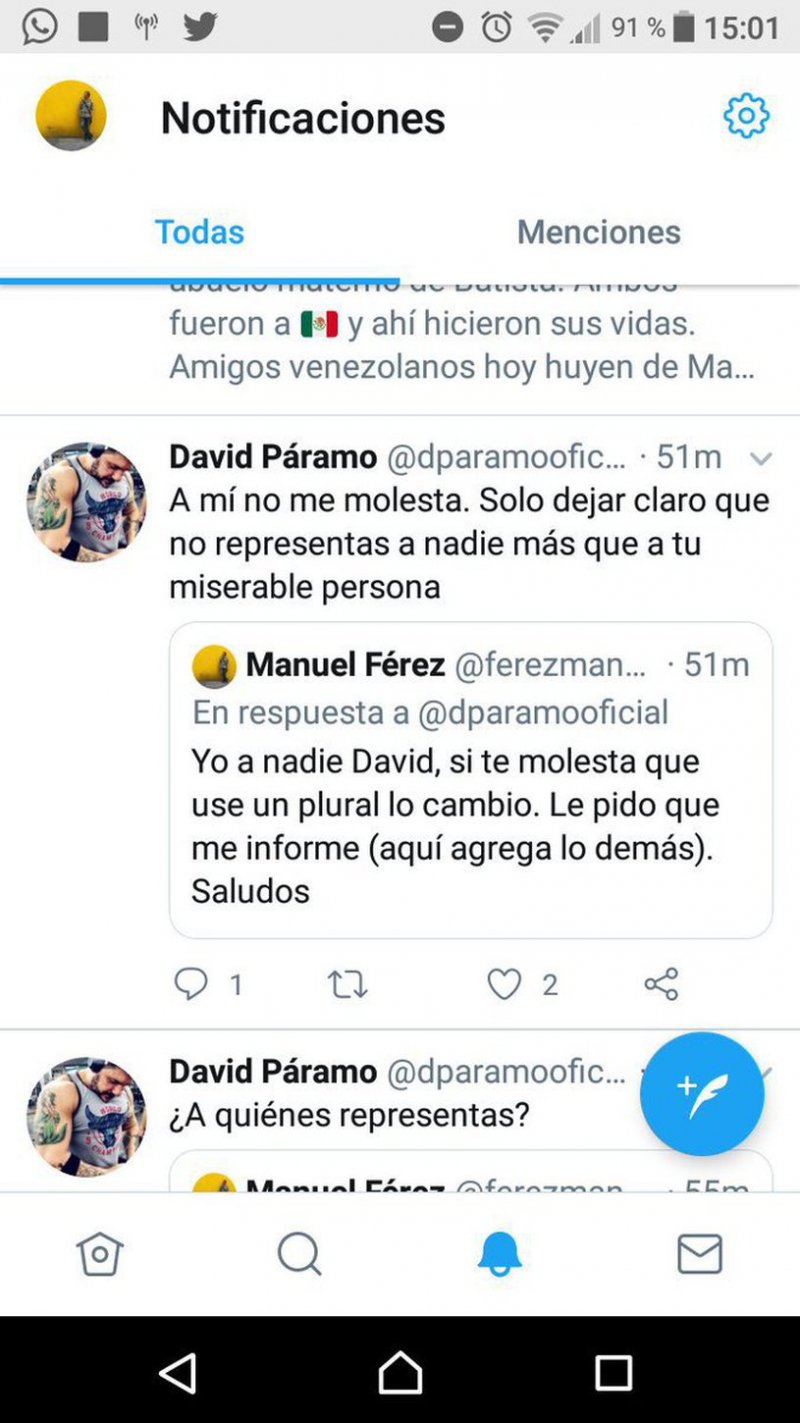The height and width of the screenshot is (1423, 800).
Task: Open quoted Manuel Férez tweet "Yo a nadie David"
Action: (470, 826)
